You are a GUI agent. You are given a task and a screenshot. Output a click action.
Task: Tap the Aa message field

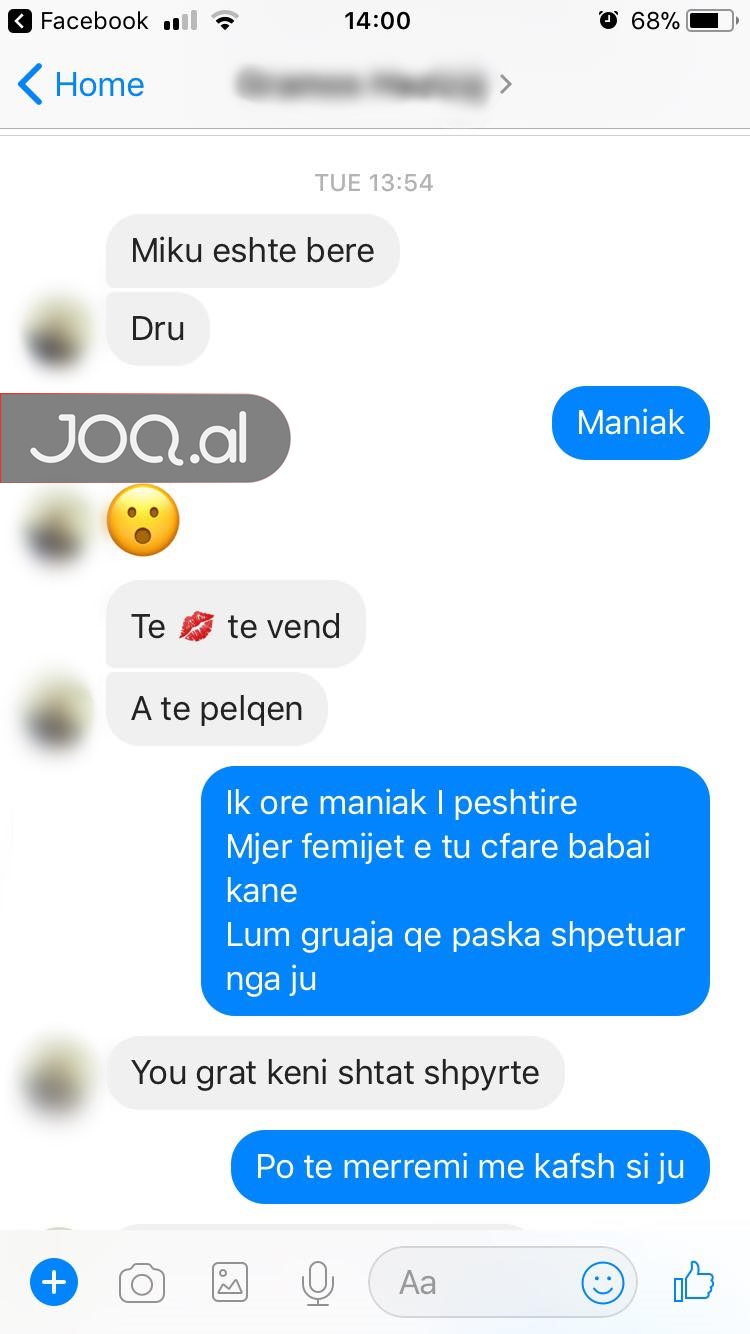pos(470,1282)
